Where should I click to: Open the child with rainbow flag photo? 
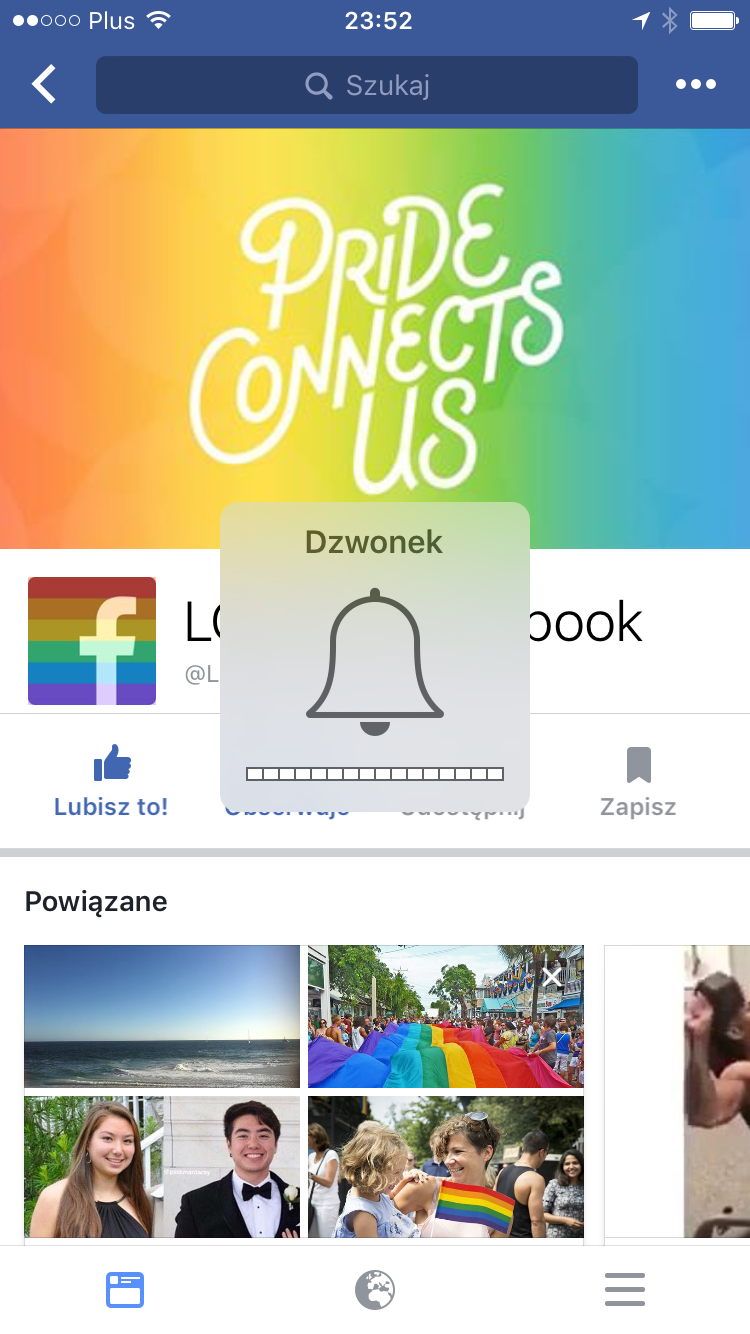tap(446, 1166)
